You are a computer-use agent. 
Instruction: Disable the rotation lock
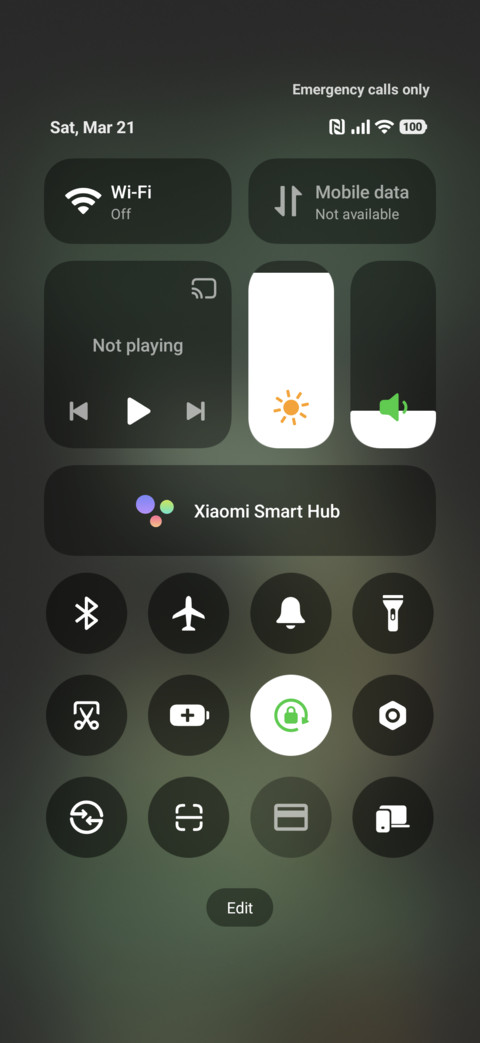[x=291, y=715]
